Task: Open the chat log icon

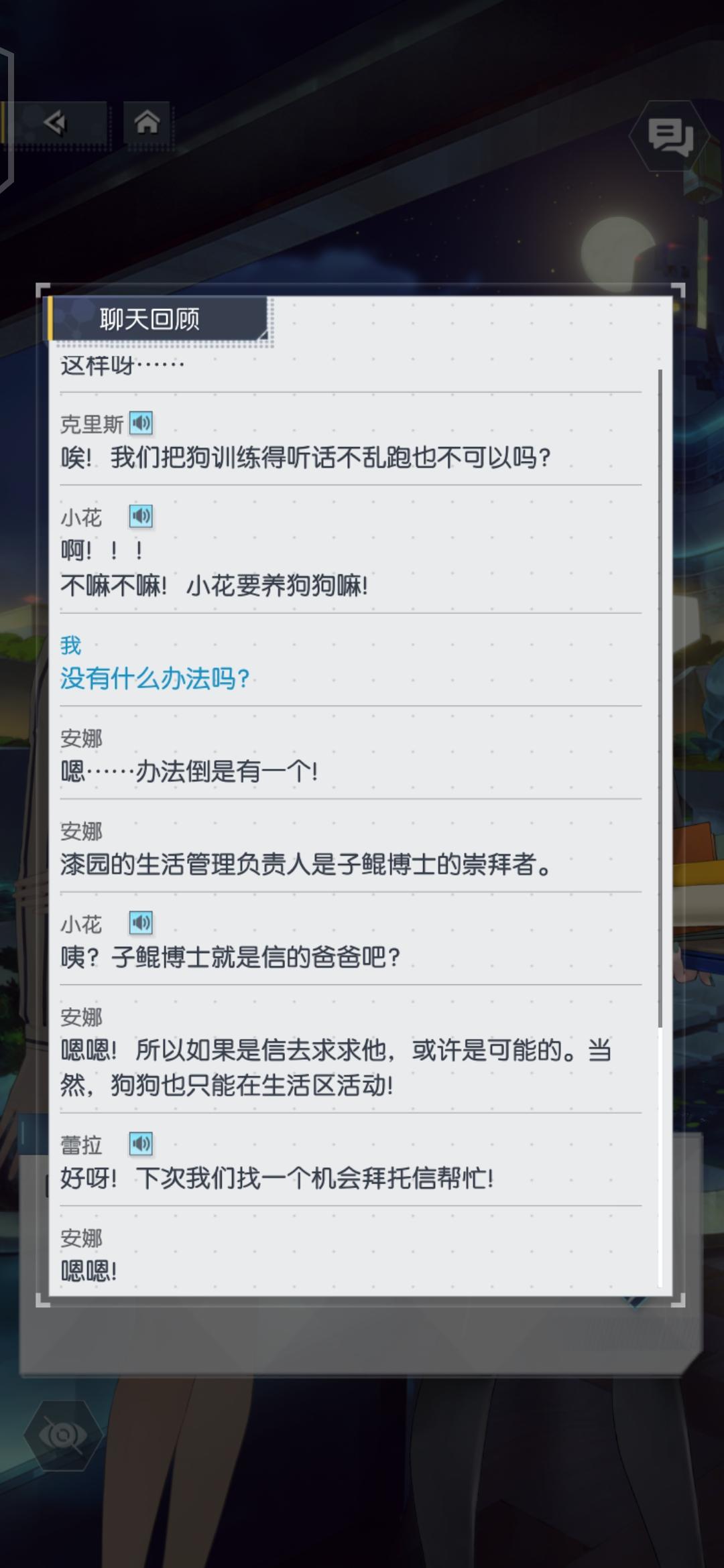Action: click(670, 136)
